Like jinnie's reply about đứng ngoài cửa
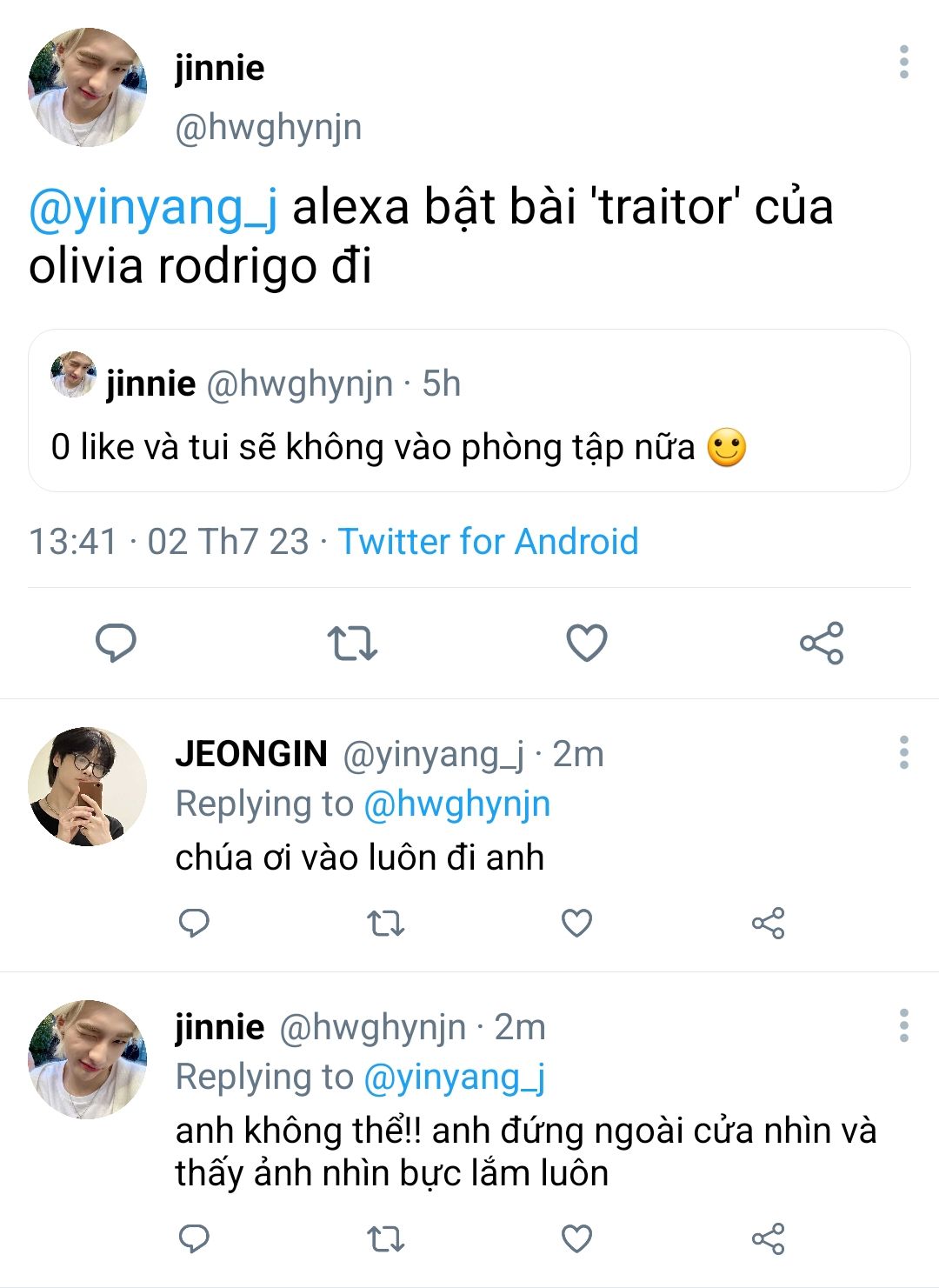939x1288 pixels. tap(576, 1238)
